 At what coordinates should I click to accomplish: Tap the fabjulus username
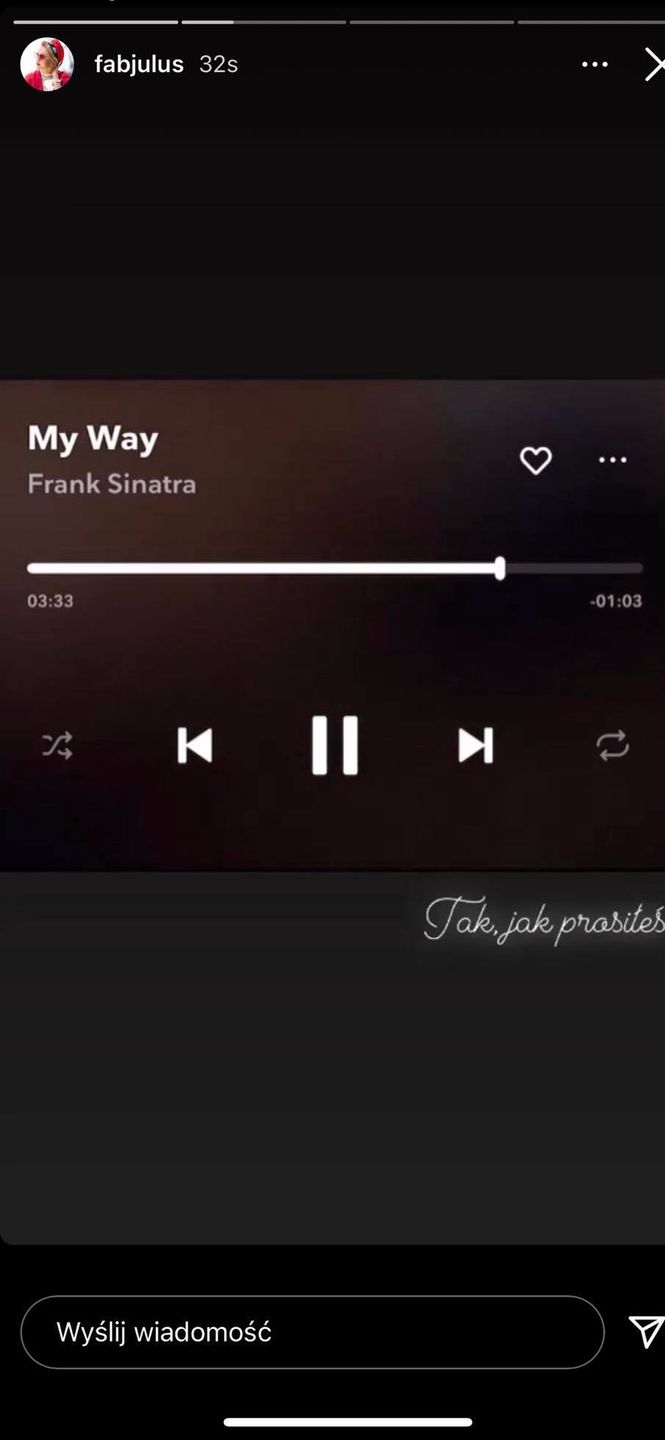point(139,64)
